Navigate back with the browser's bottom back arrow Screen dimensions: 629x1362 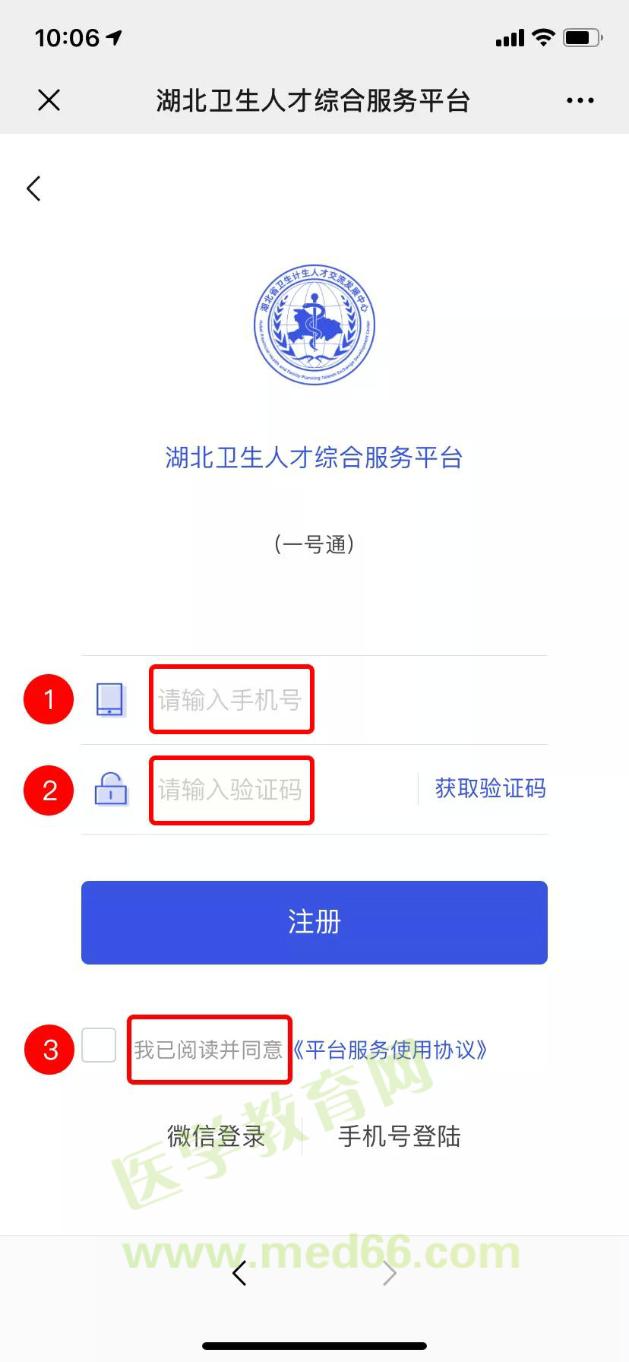(239, 1273)
